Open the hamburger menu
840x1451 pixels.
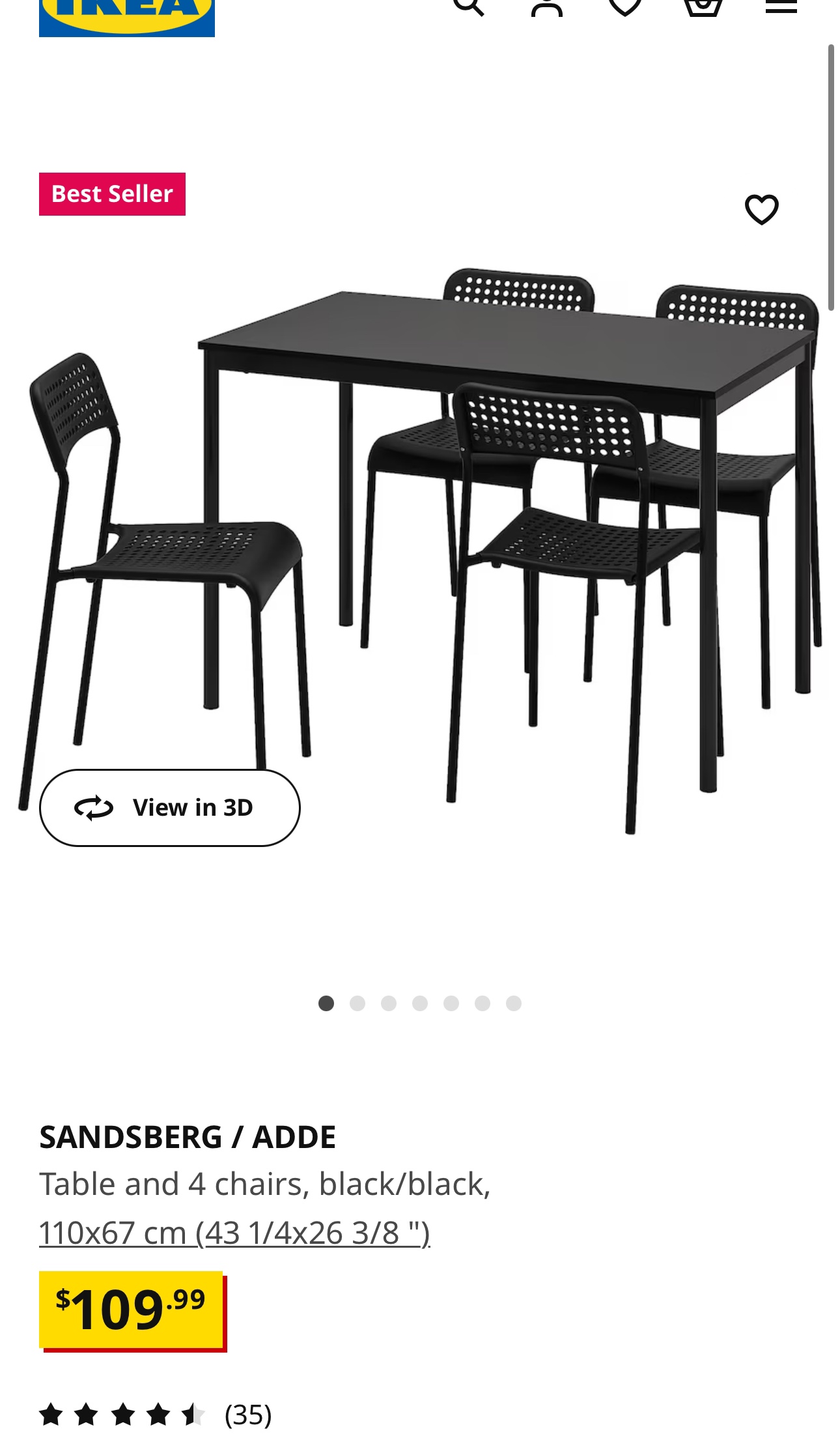tap(781, 7)
